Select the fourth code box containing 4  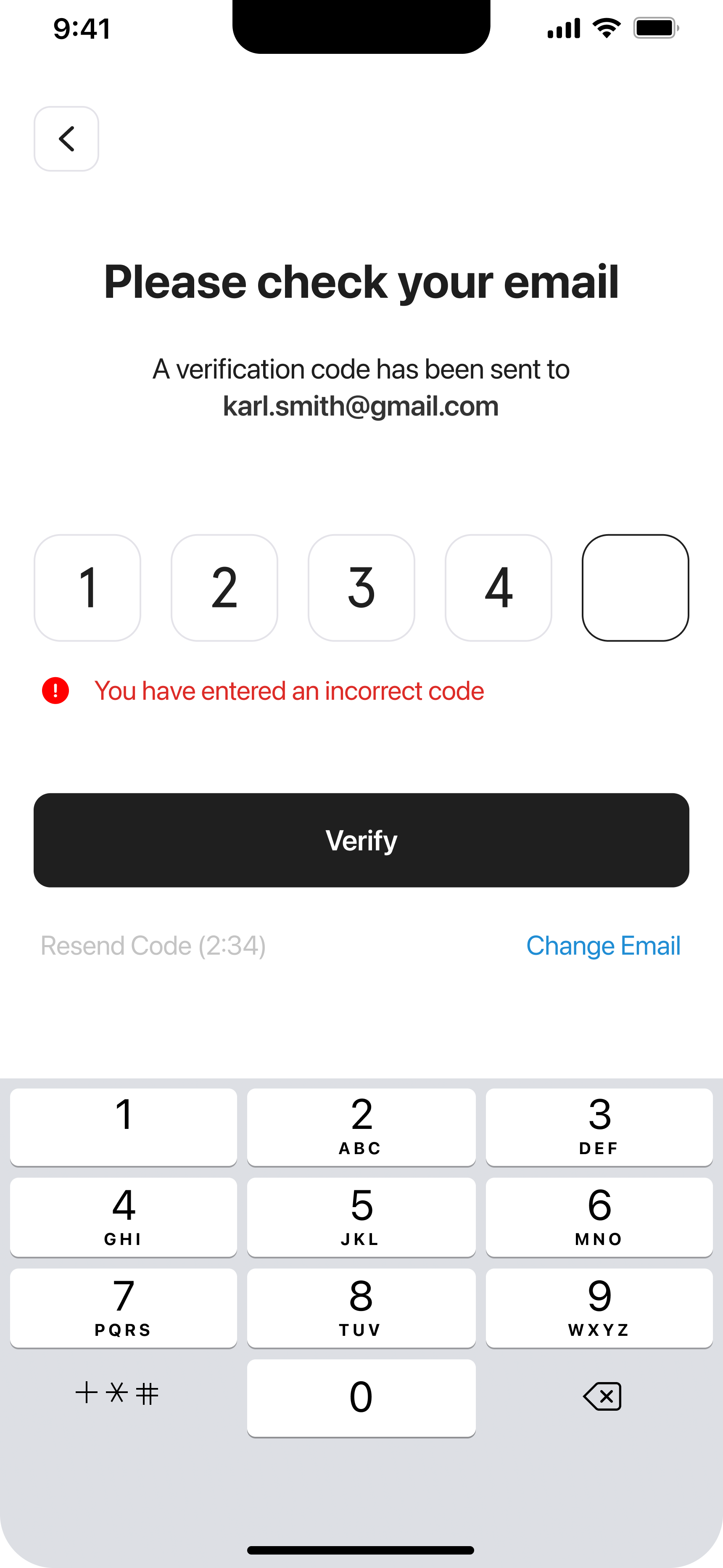tap(499, 588)
